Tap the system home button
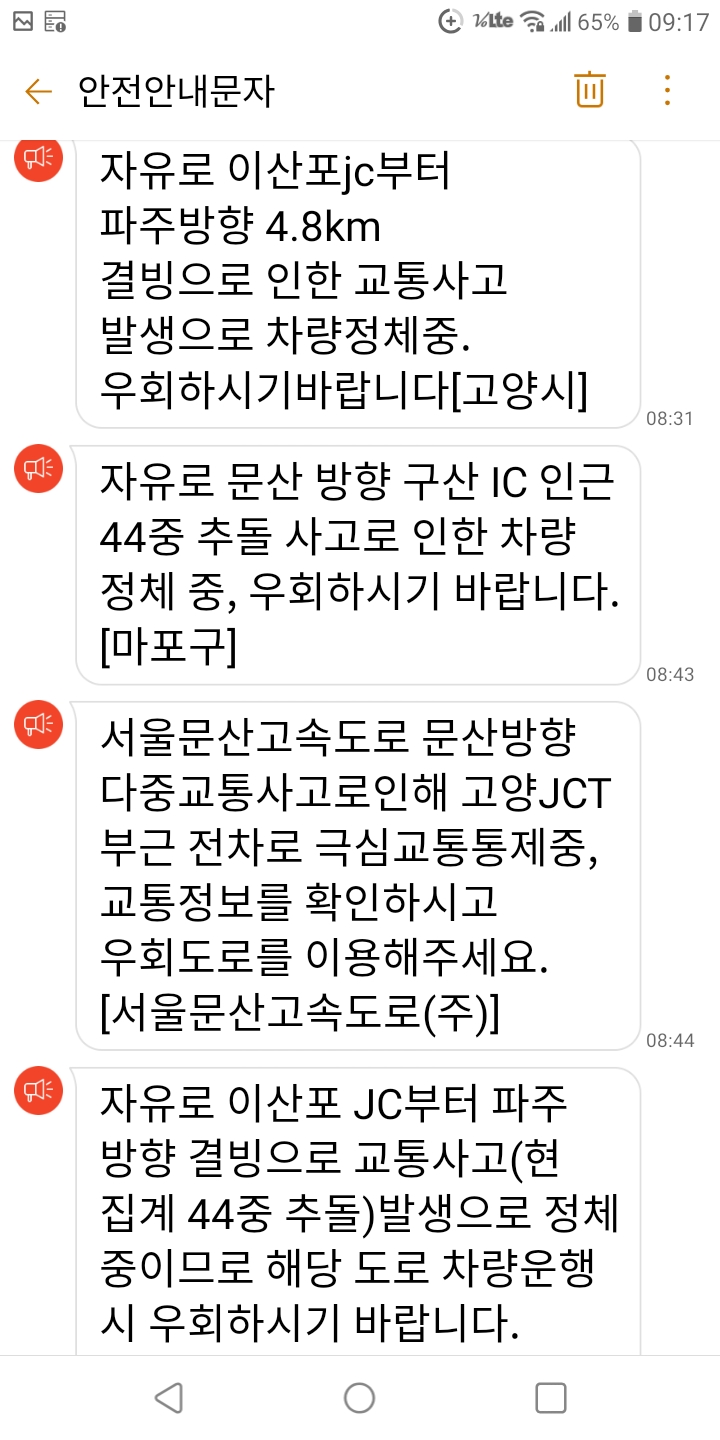Viewport: 720px width, 1440px height. tap(359, 1397)
